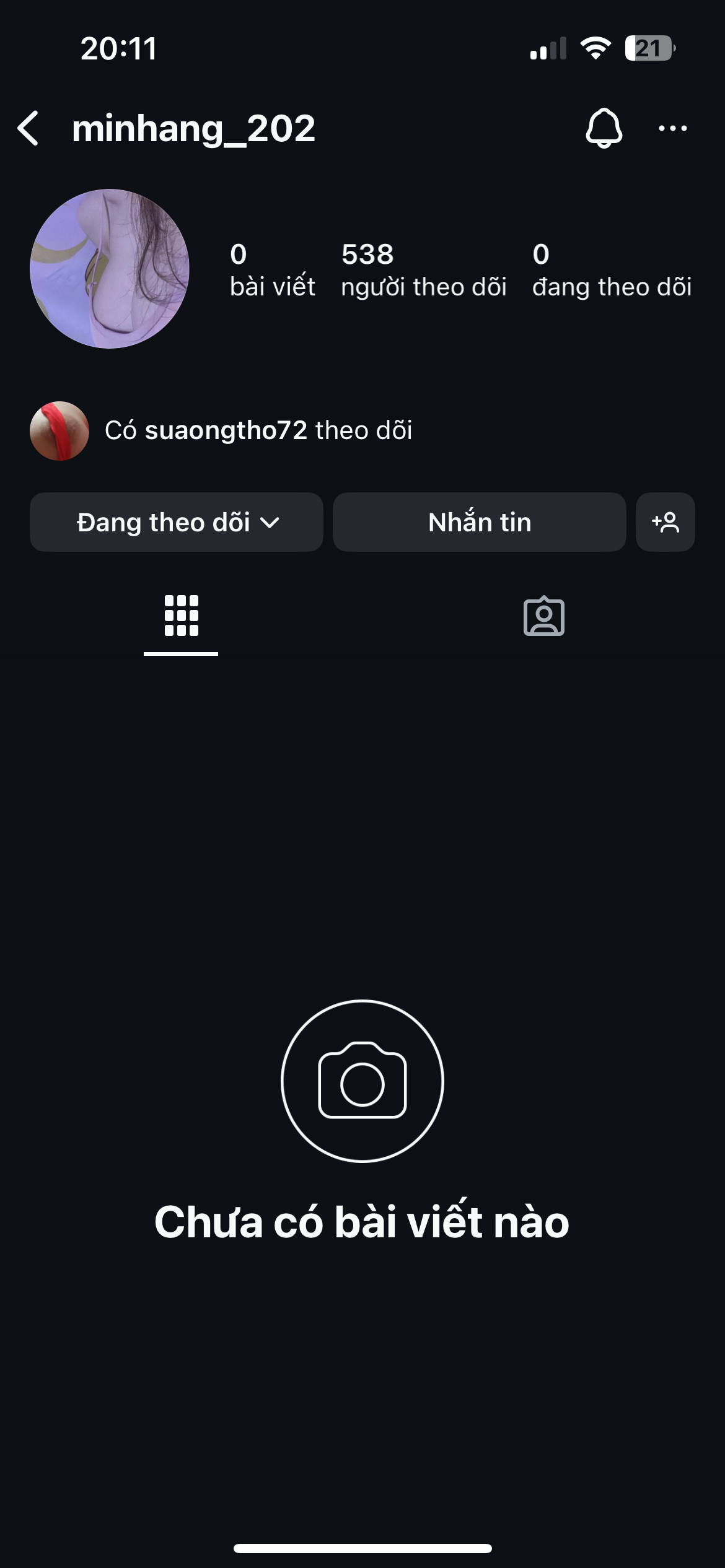Go back from minhang_202 profile
Viewport: 725px width, 1568px height.
(29, 129)
